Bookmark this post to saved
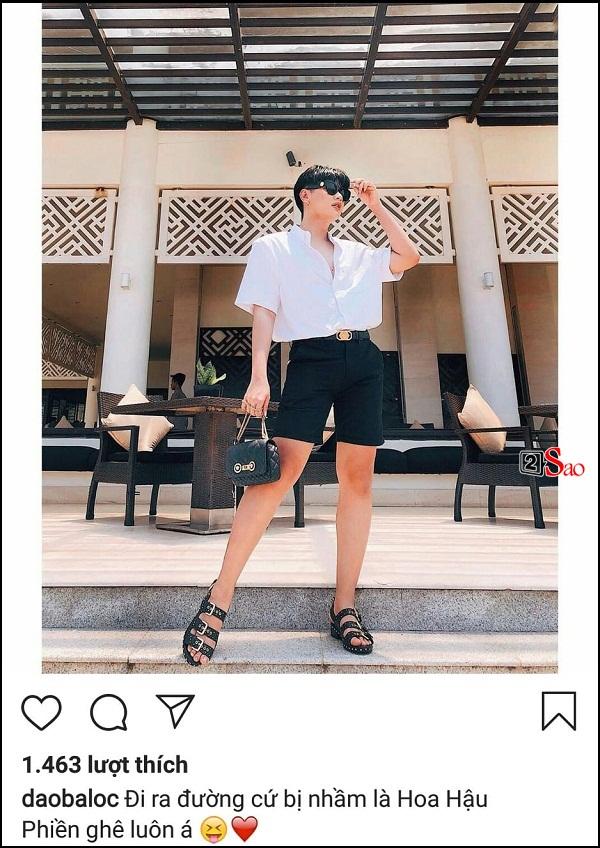 coord(558,711)
